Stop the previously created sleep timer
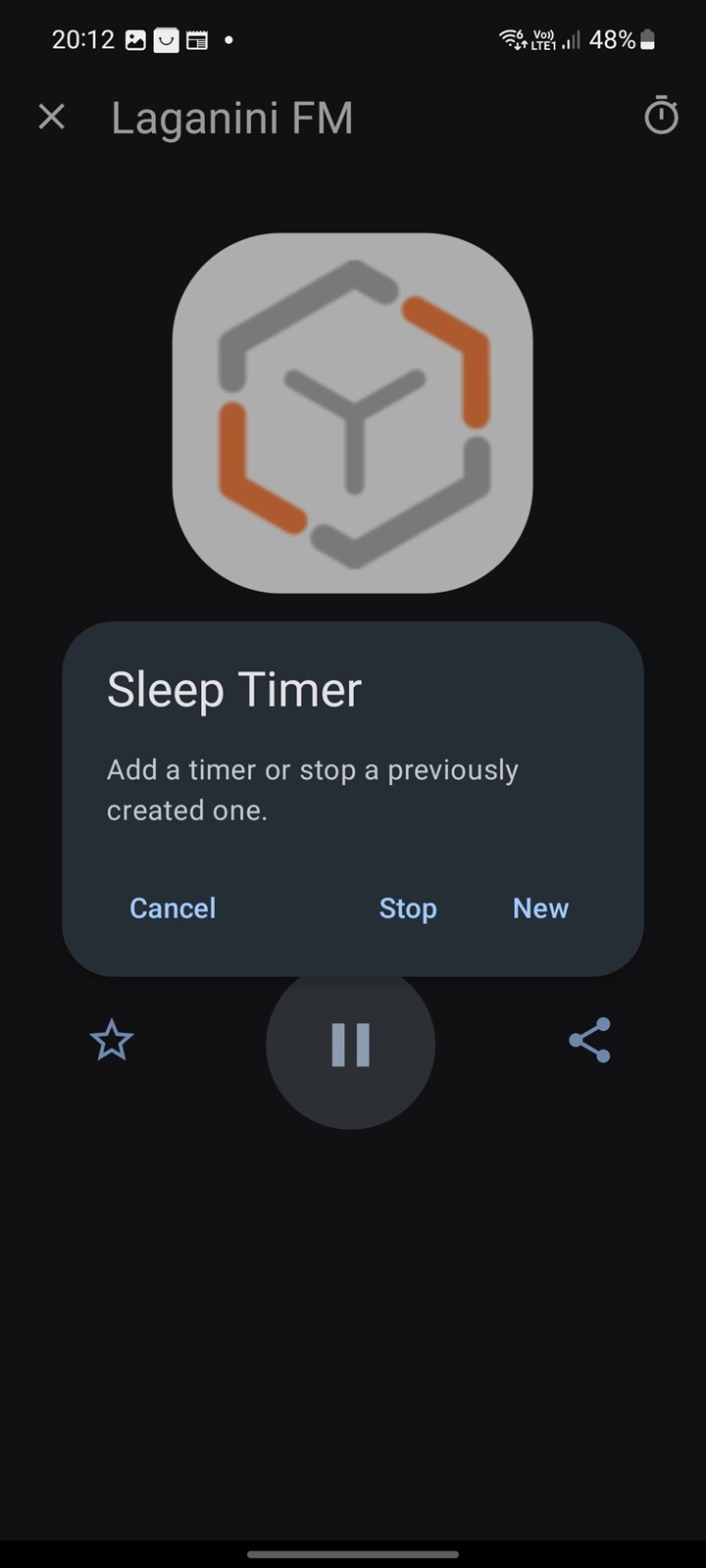The width and height of the screenshot is (706, 1568). point(408,908)
